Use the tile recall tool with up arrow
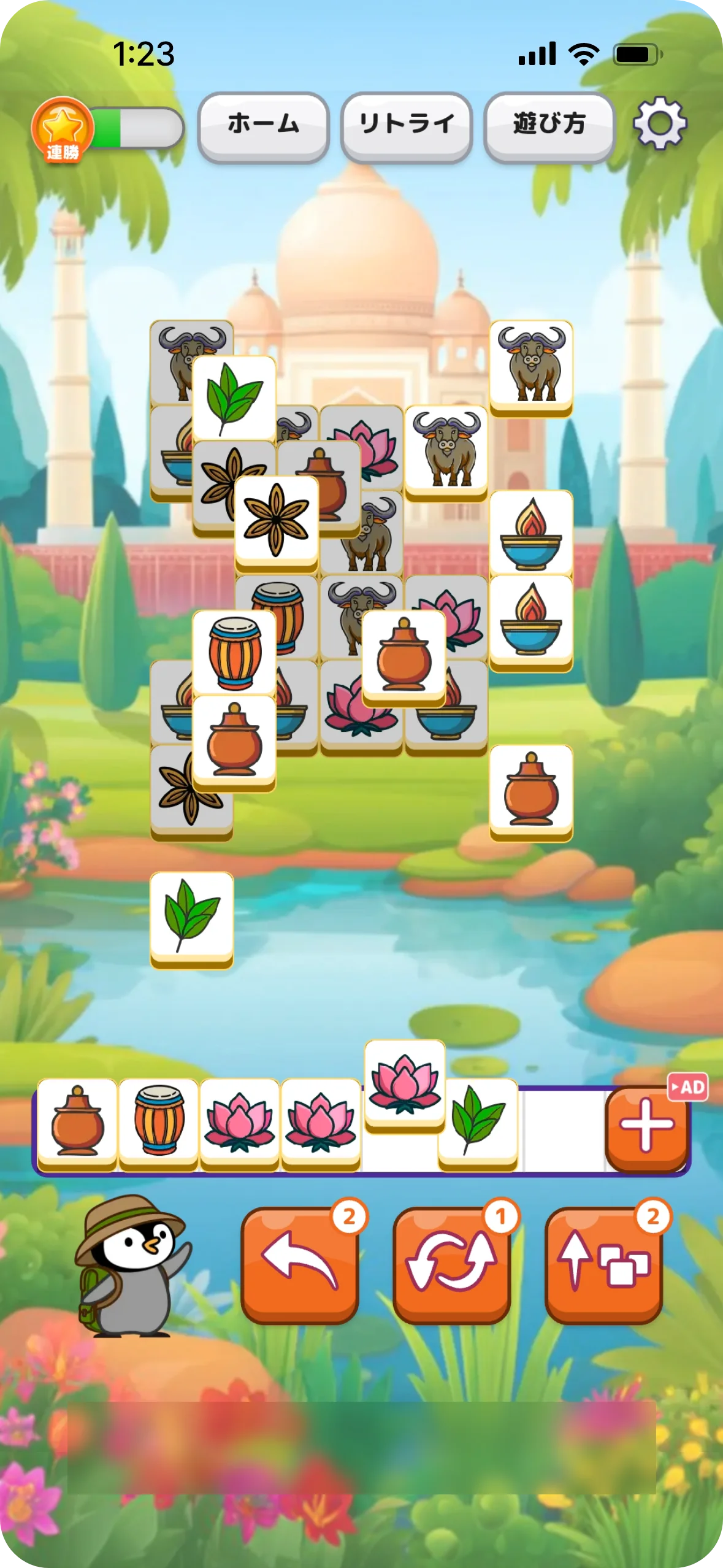The image size is (723, 1568). 604,1279
